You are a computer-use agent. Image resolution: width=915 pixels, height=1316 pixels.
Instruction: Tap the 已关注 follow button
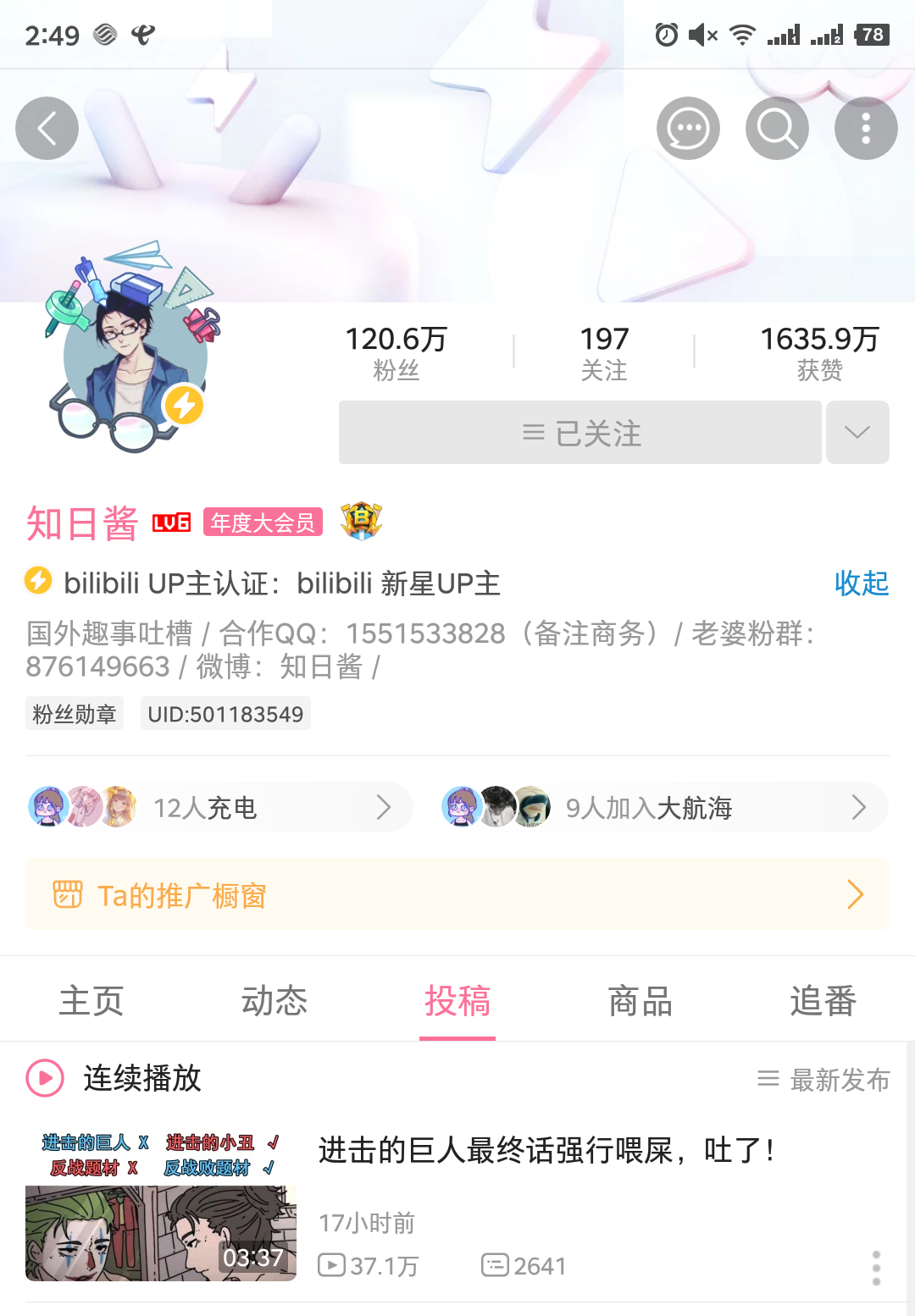(x=580, y=433)
